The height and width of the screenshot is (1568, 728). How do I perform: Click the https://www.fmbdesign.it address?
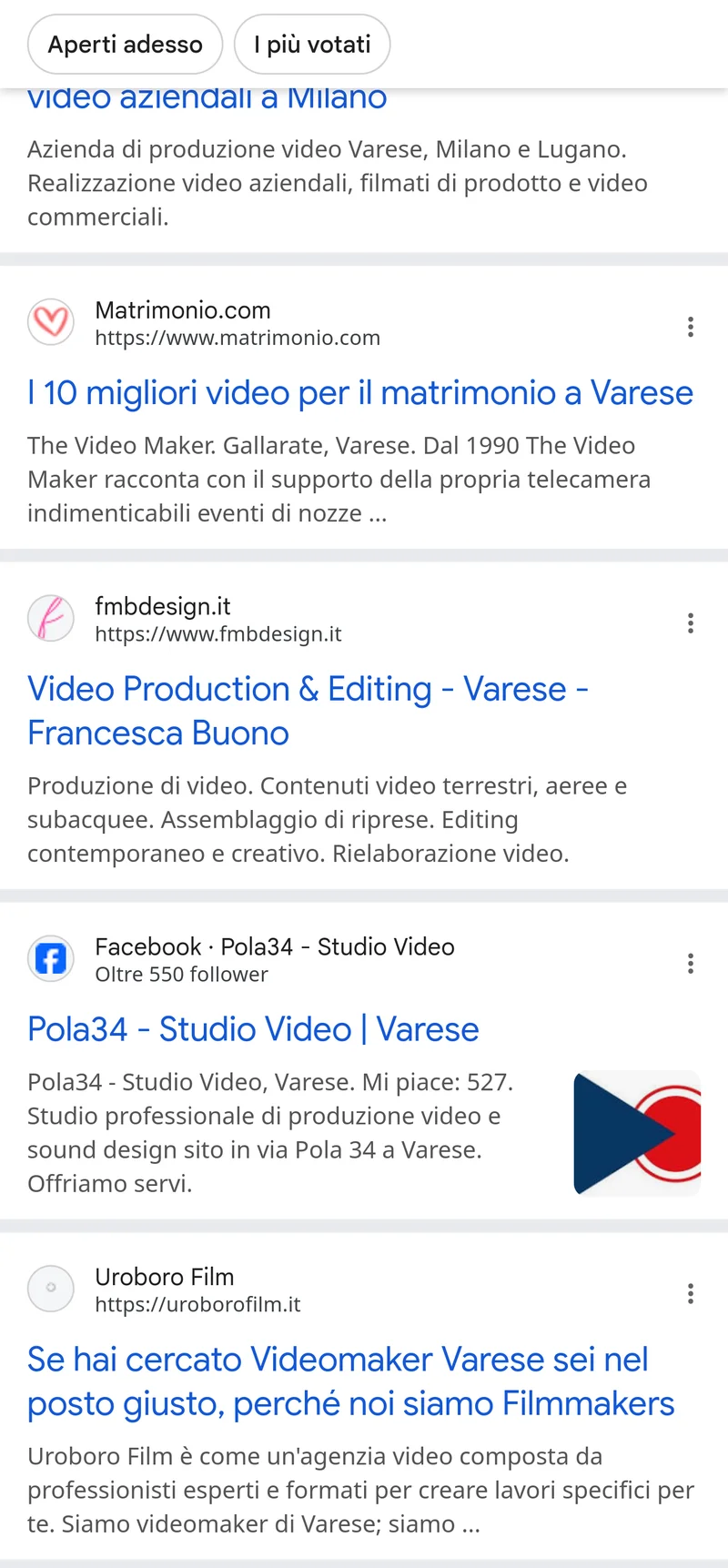coord(217,634)
